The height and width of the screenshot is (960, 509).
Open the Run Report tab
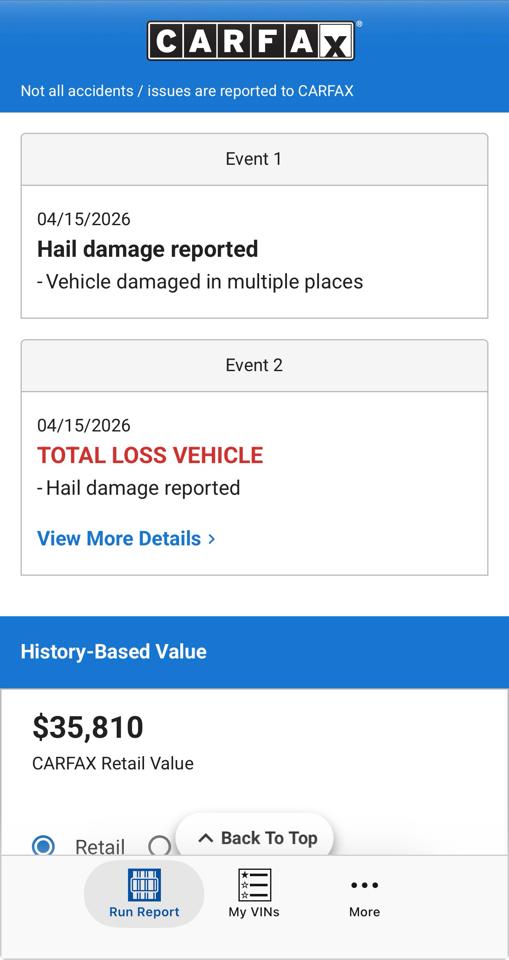[144, 894]
